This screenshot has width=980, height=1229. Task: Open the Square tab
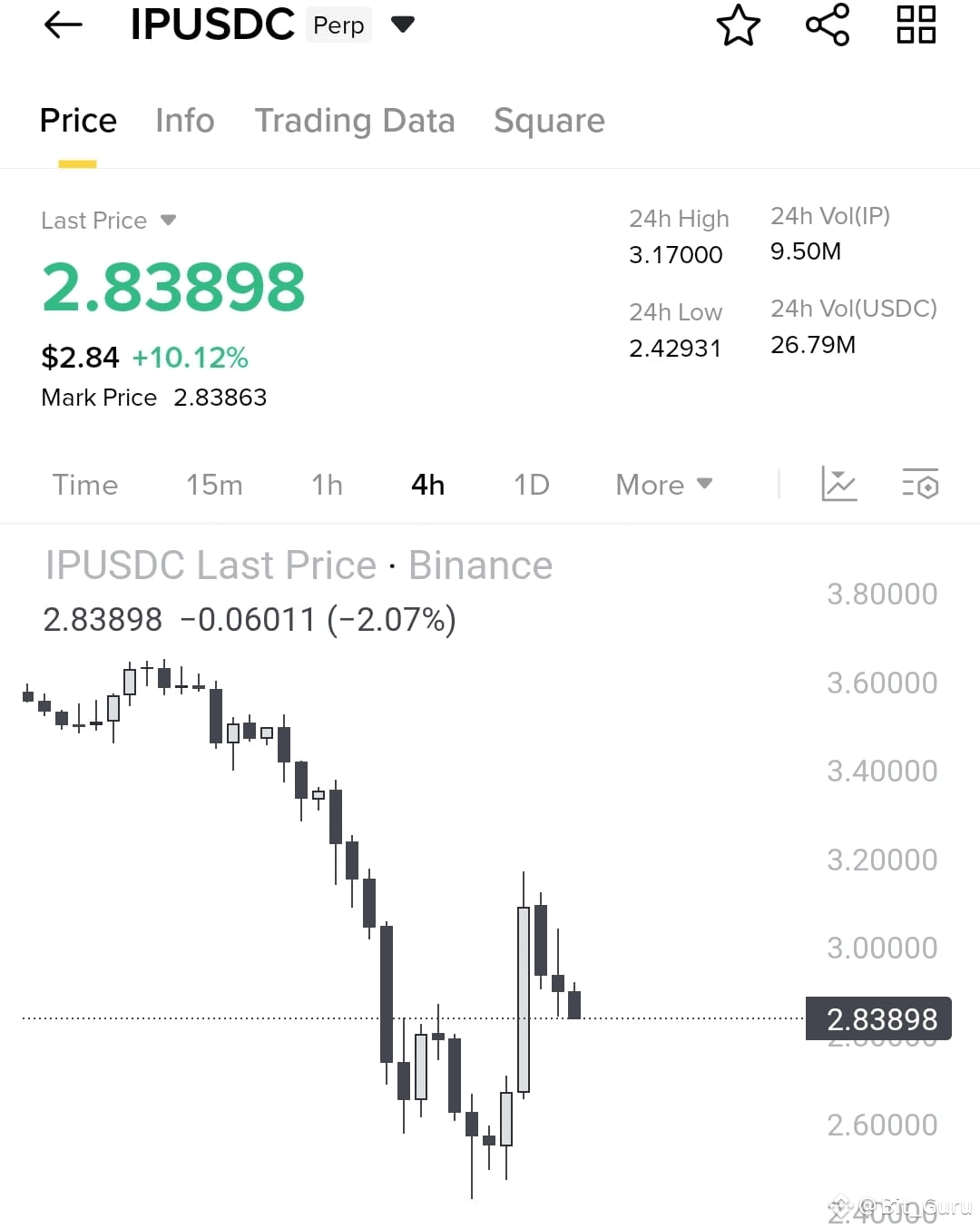point(549,120)
